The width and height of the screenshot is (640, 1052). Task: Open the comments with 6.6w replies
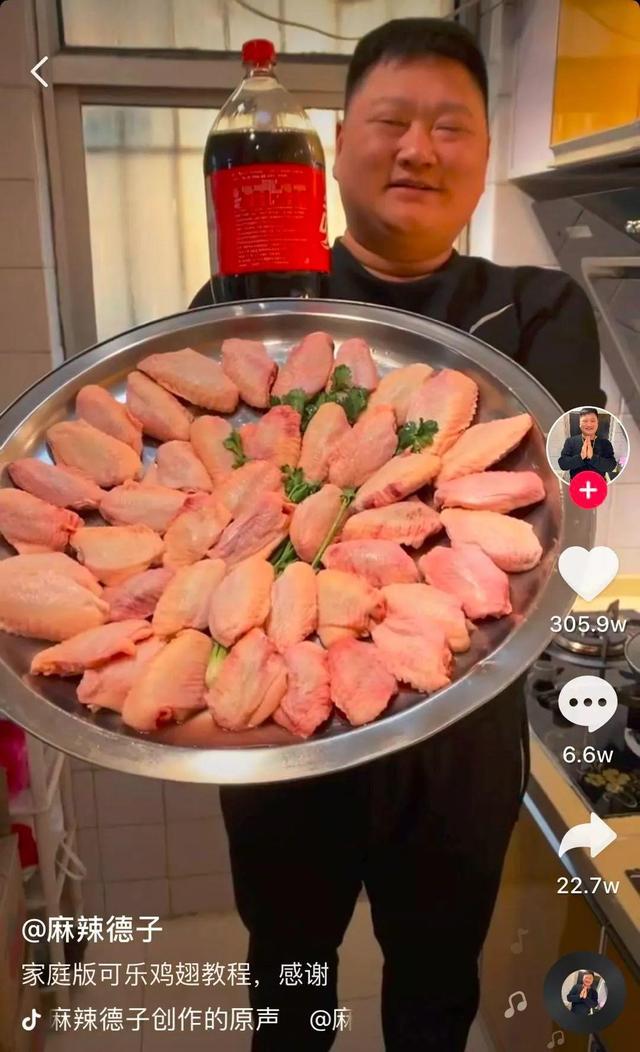[x=587, y=704]
